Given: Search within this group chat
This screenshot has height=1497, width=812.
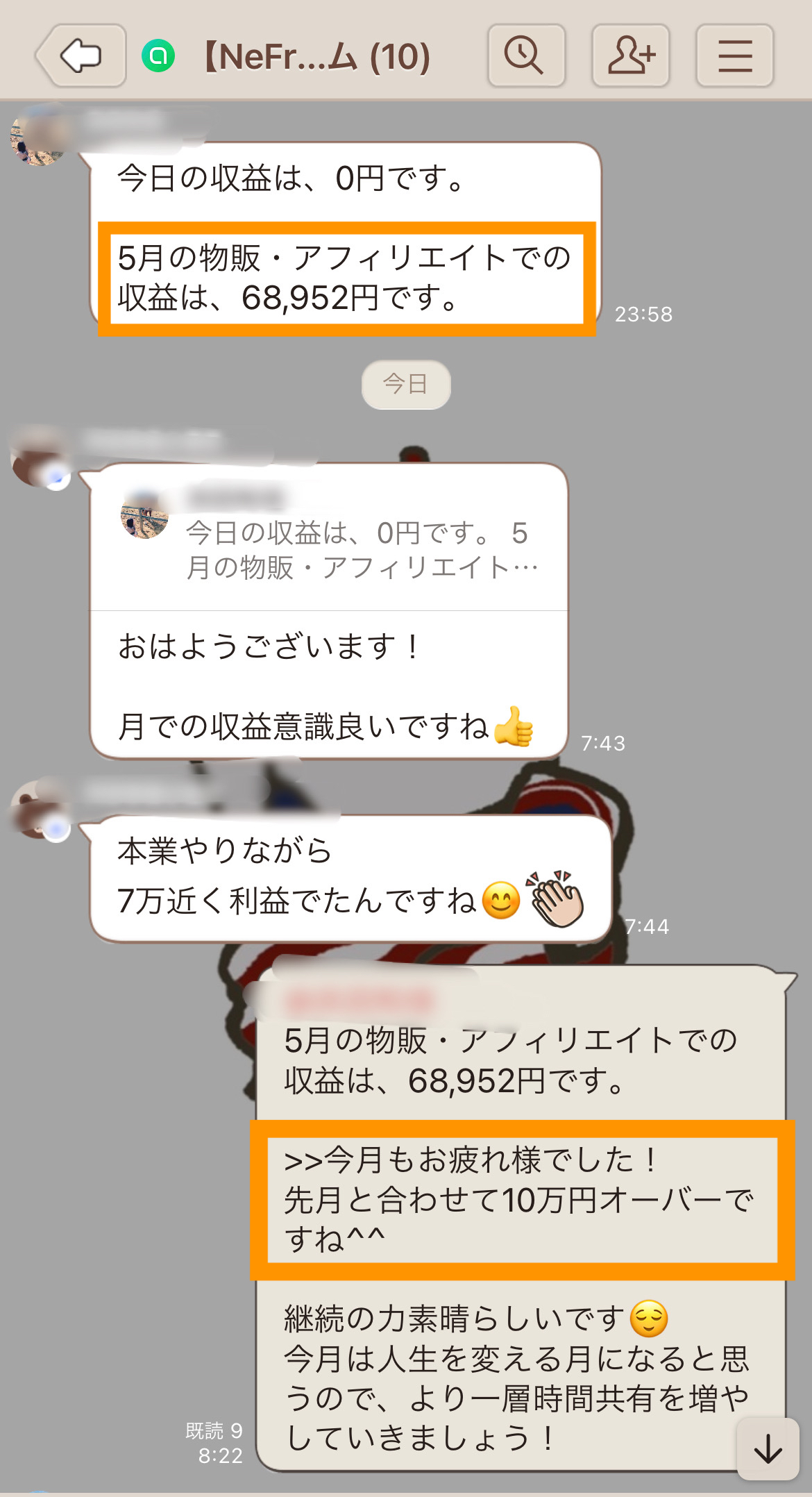Looking at the screenshot, I should [525, 56].
